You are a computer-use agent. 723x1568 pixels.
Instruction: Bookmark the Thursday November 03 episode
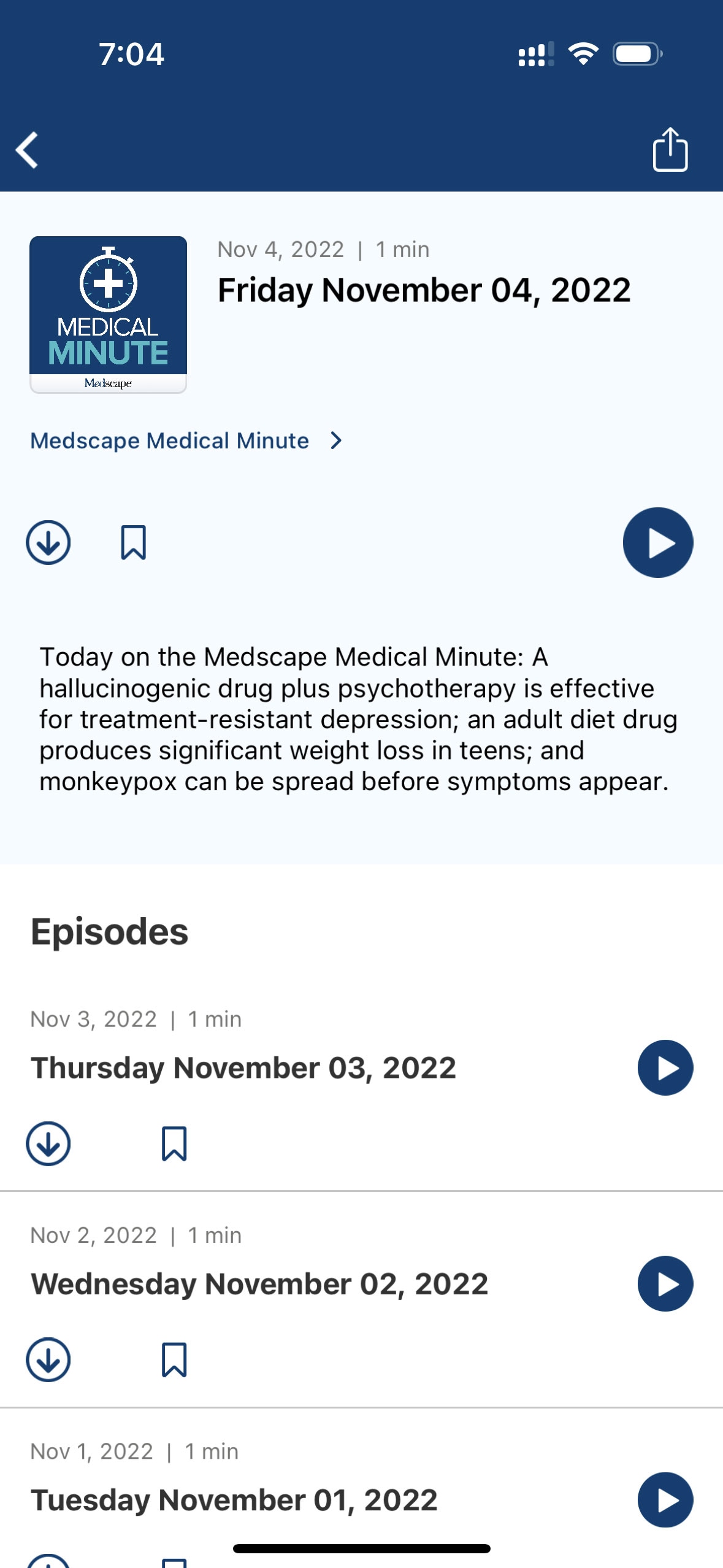click(174, 1143)
